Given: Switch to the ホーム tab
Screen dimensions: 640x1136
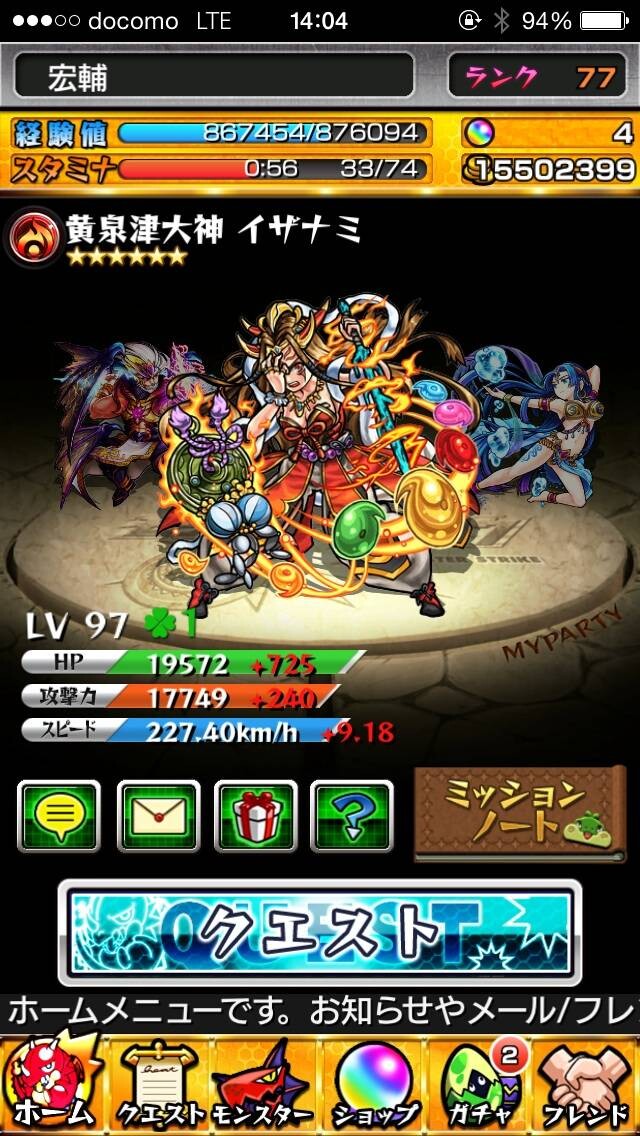Looking at the screenshot, I should point(51,1084).
